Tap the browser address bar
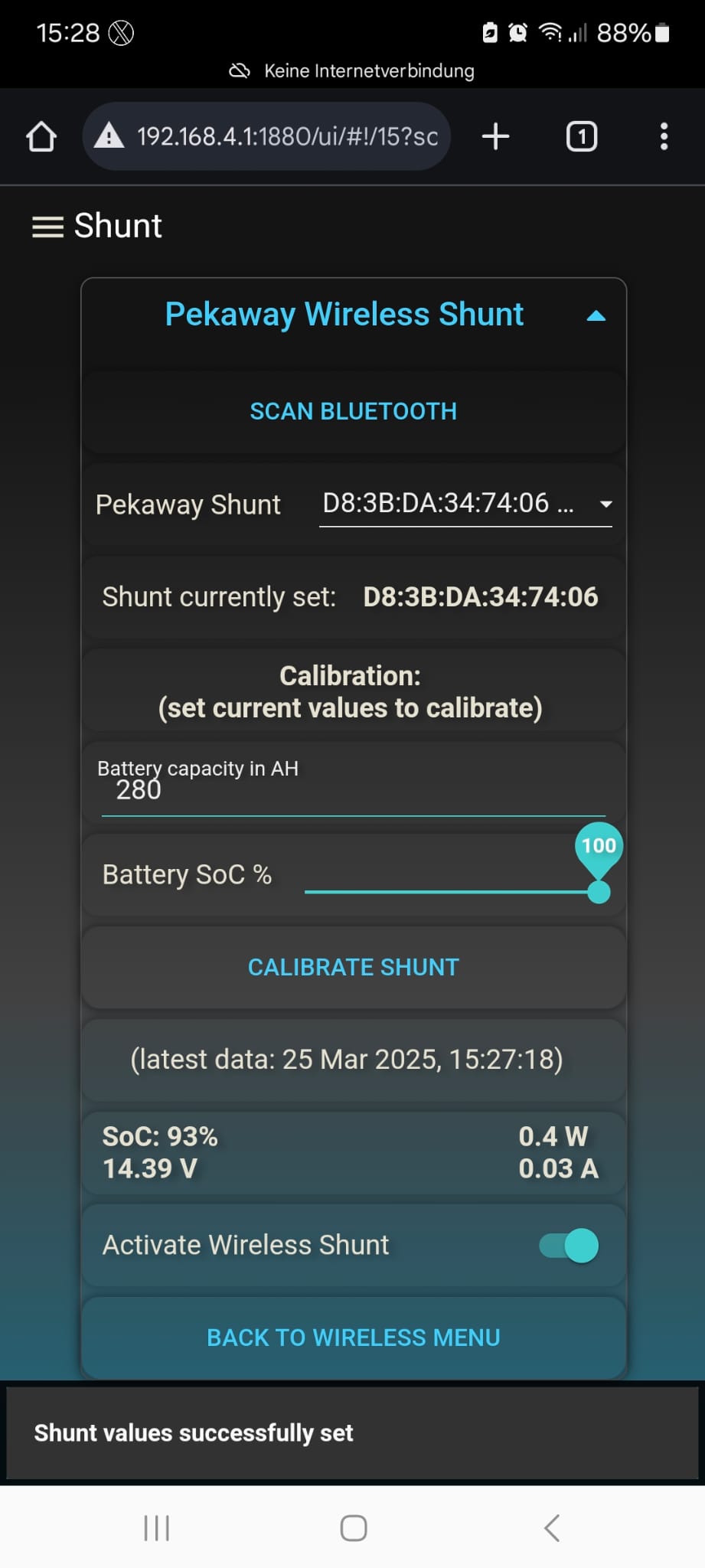The image size is (705, 1568). coord(266,136)
